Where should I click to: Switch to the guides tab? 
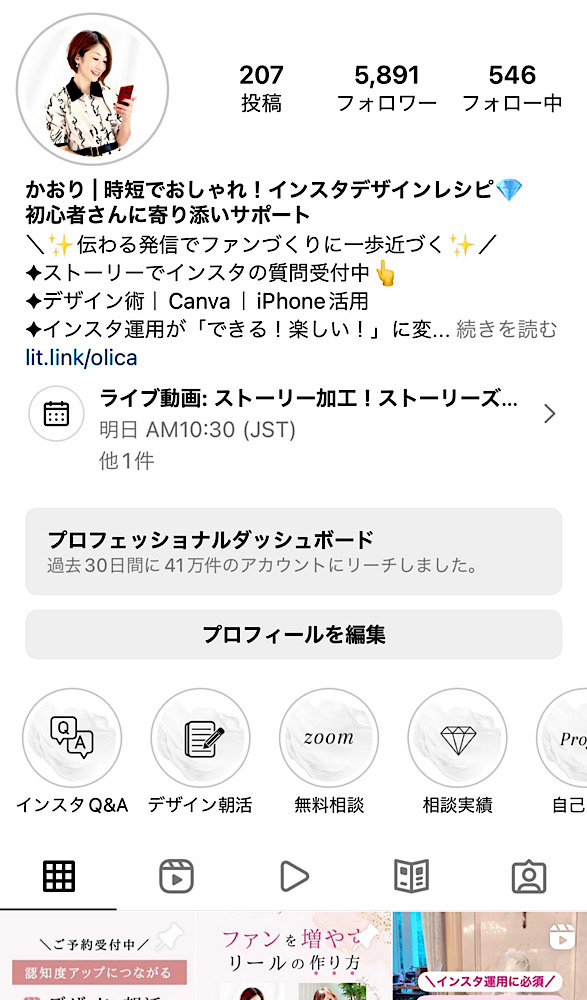point(411,876)
